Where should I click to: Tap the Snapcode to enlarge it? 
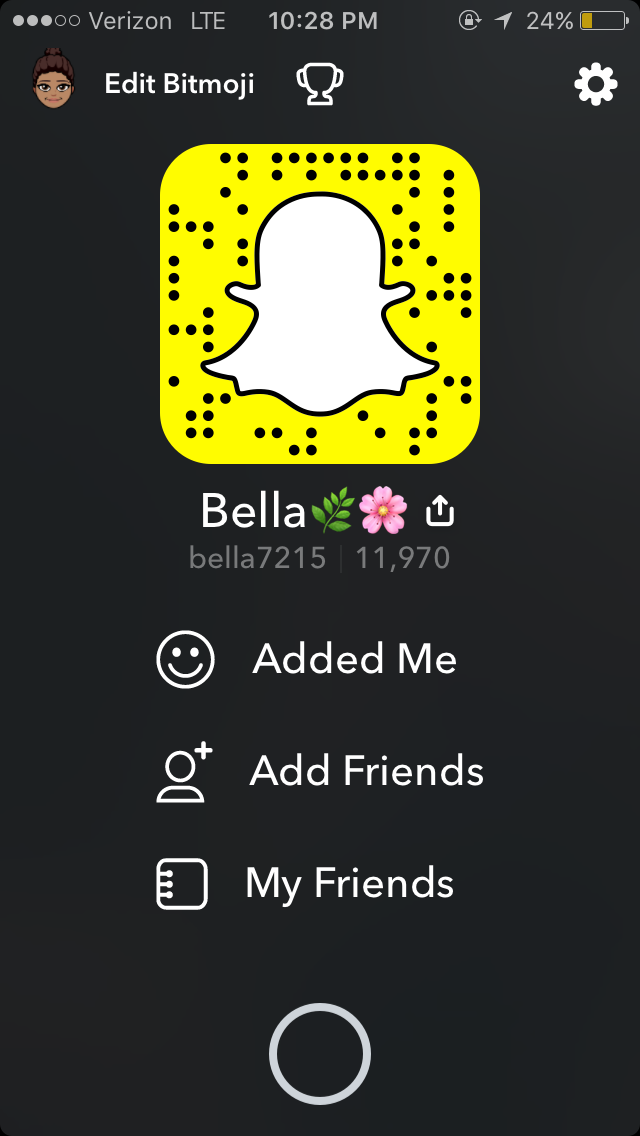320,304
